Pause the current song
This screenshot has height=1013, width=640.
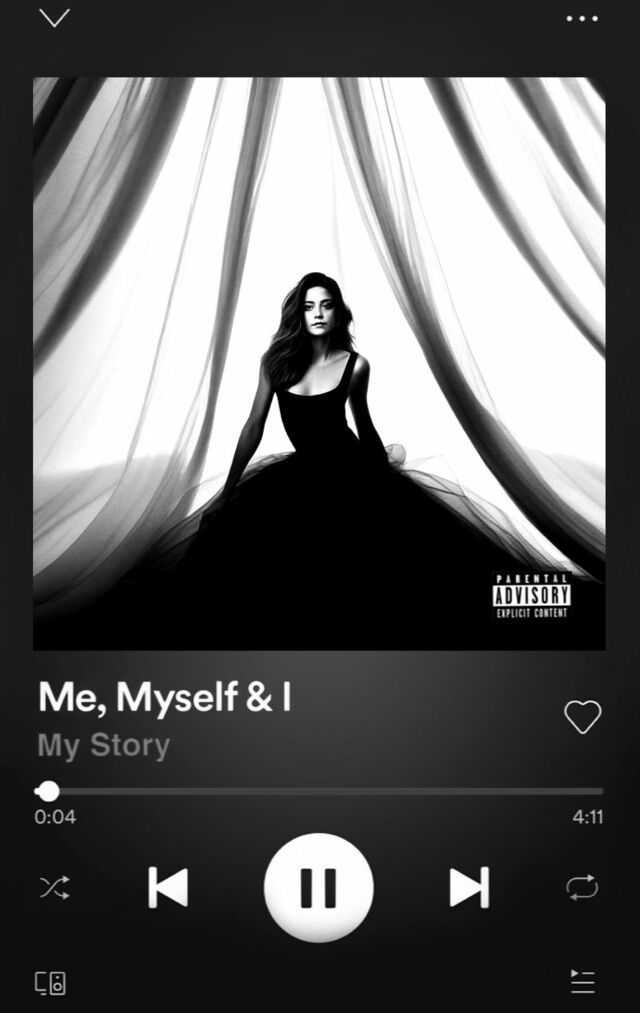(x=318, y=887)
